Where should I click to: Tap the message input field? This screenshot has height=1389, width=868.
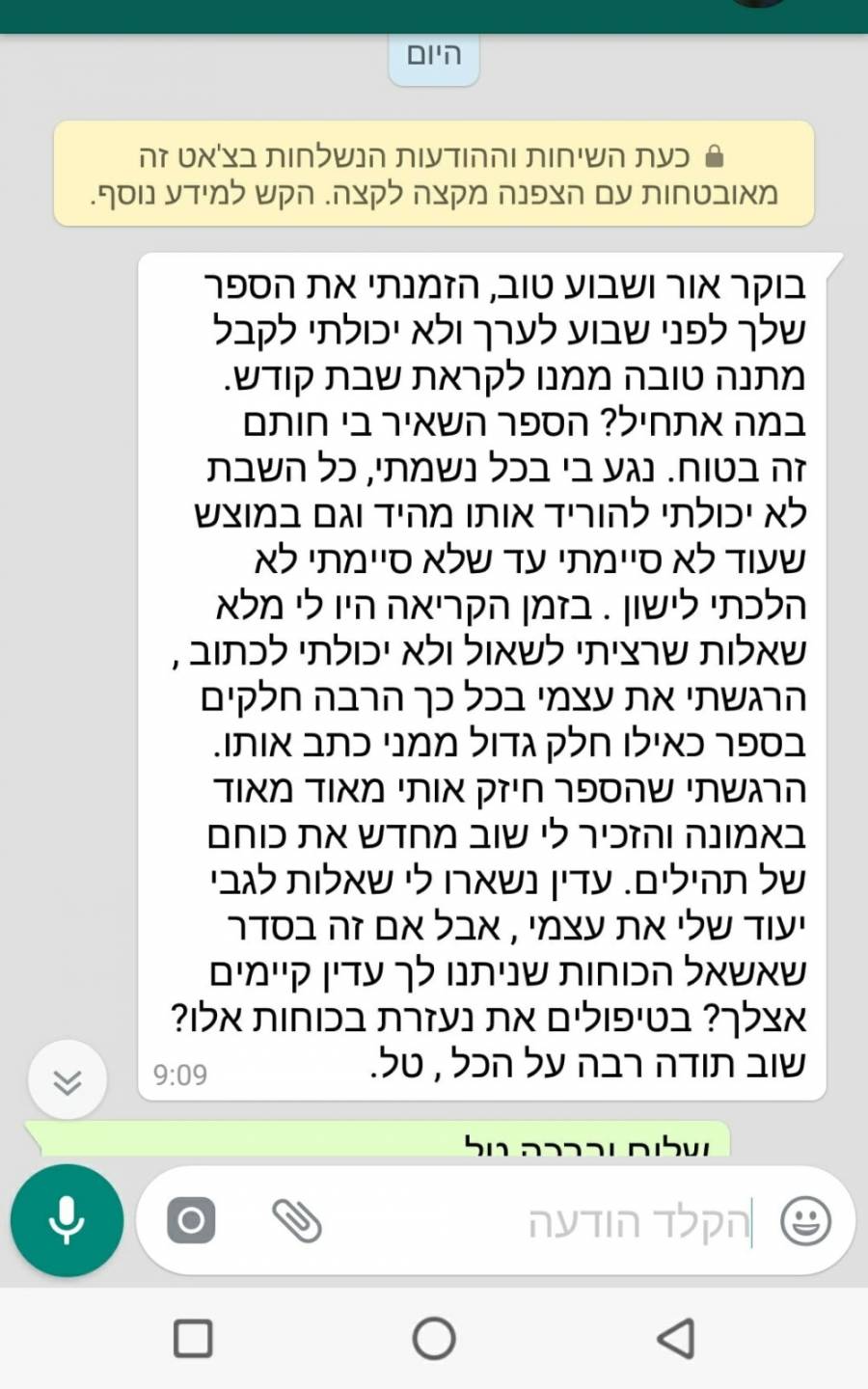540,1222
